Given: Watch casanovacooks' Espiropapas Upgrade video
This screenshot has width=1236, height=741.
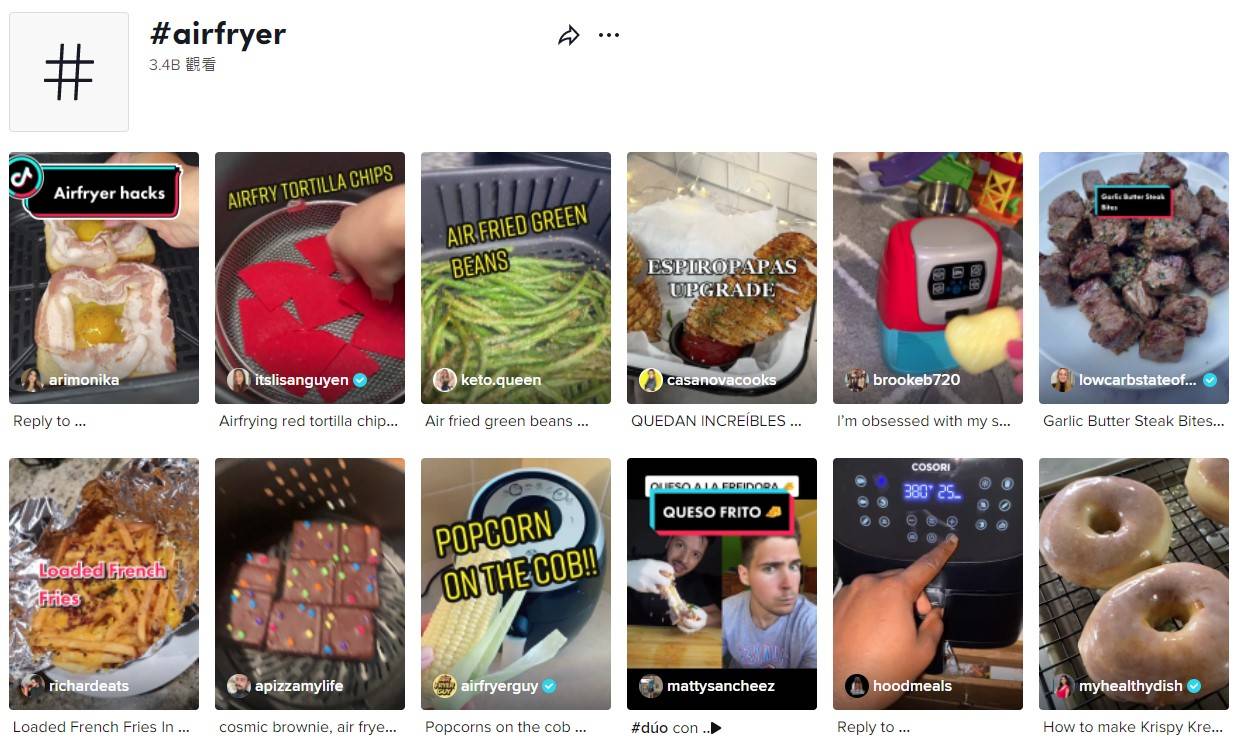Looking at the screenshot, I should pos(722,278).
